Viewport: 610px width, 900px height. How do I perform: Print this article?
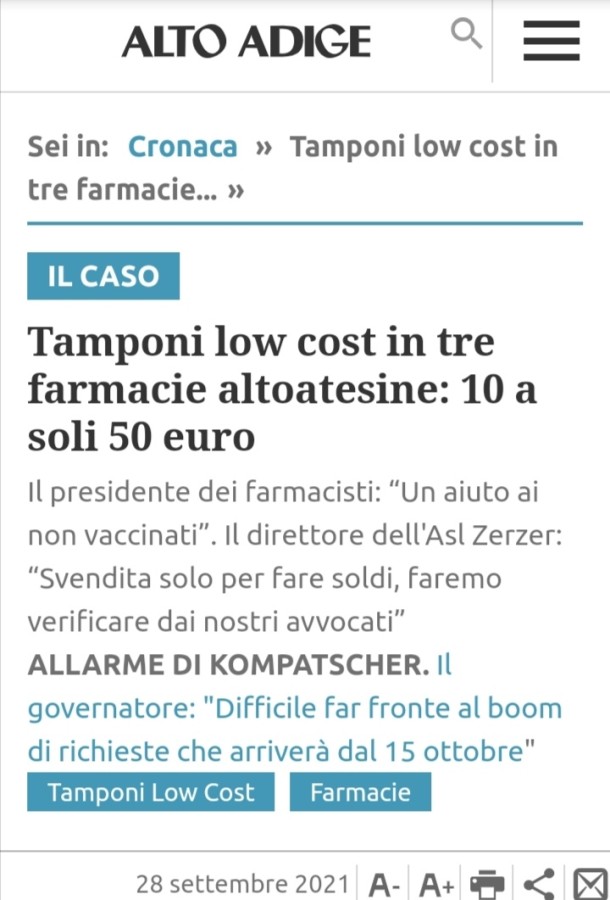tap(488, 884)
